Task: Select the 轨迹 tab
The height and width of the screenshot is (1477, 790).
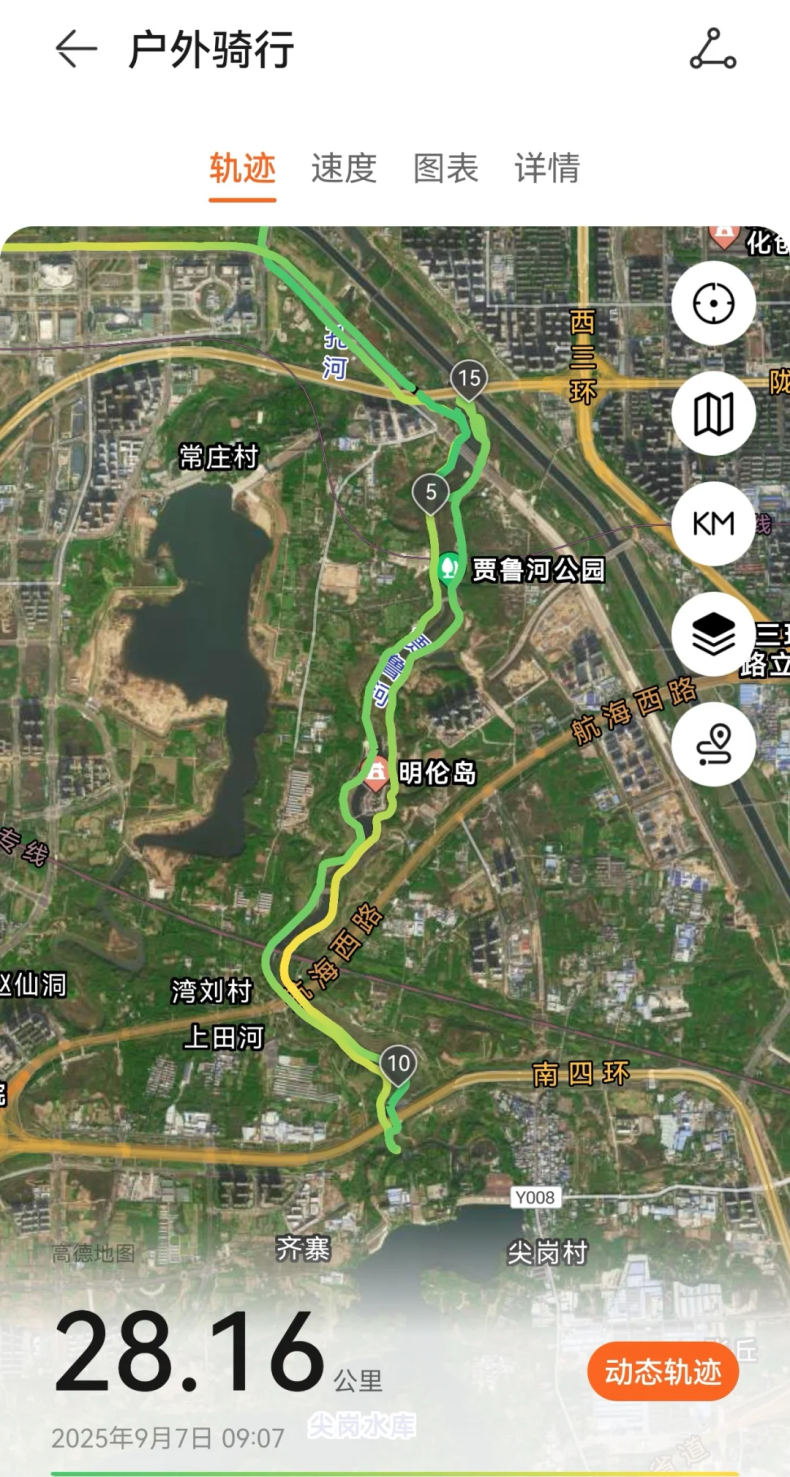Action: [242, 168]
